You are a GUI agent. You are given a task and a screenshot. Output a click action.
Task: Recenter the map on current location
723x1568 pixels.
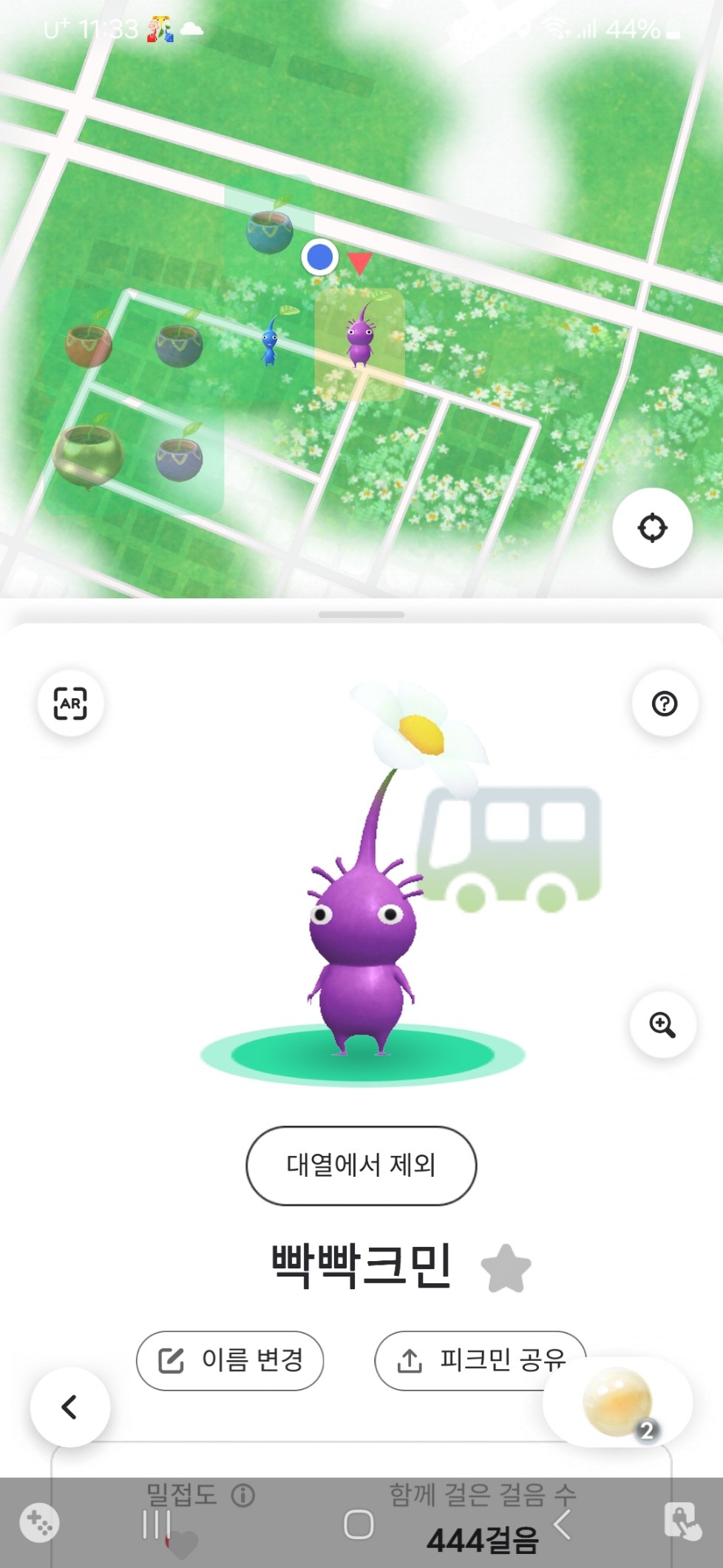(652, 528)
